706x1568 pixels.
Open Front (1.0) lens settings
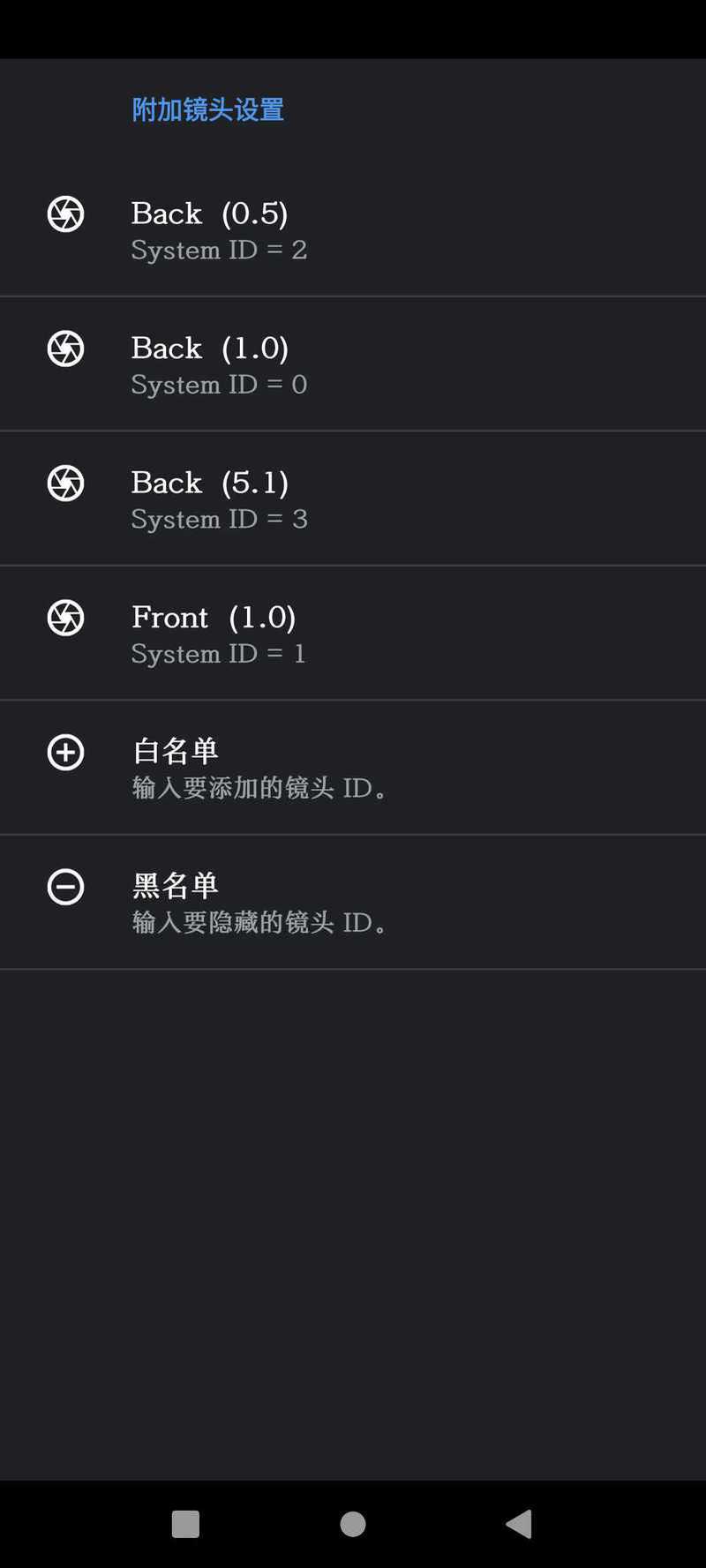click(x=353, y=634)
